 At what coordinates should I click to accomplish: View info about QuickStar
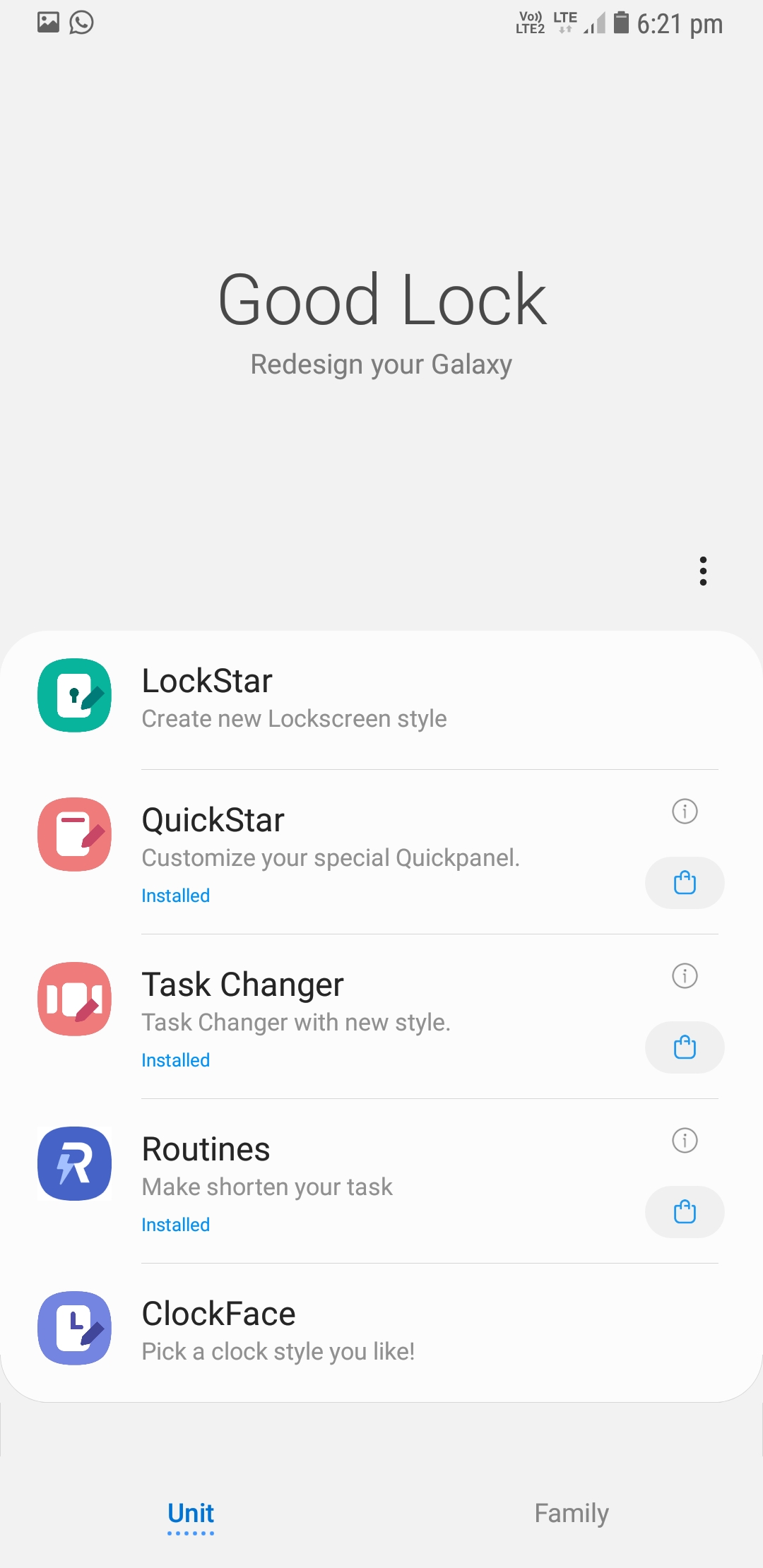coord(685,811)
